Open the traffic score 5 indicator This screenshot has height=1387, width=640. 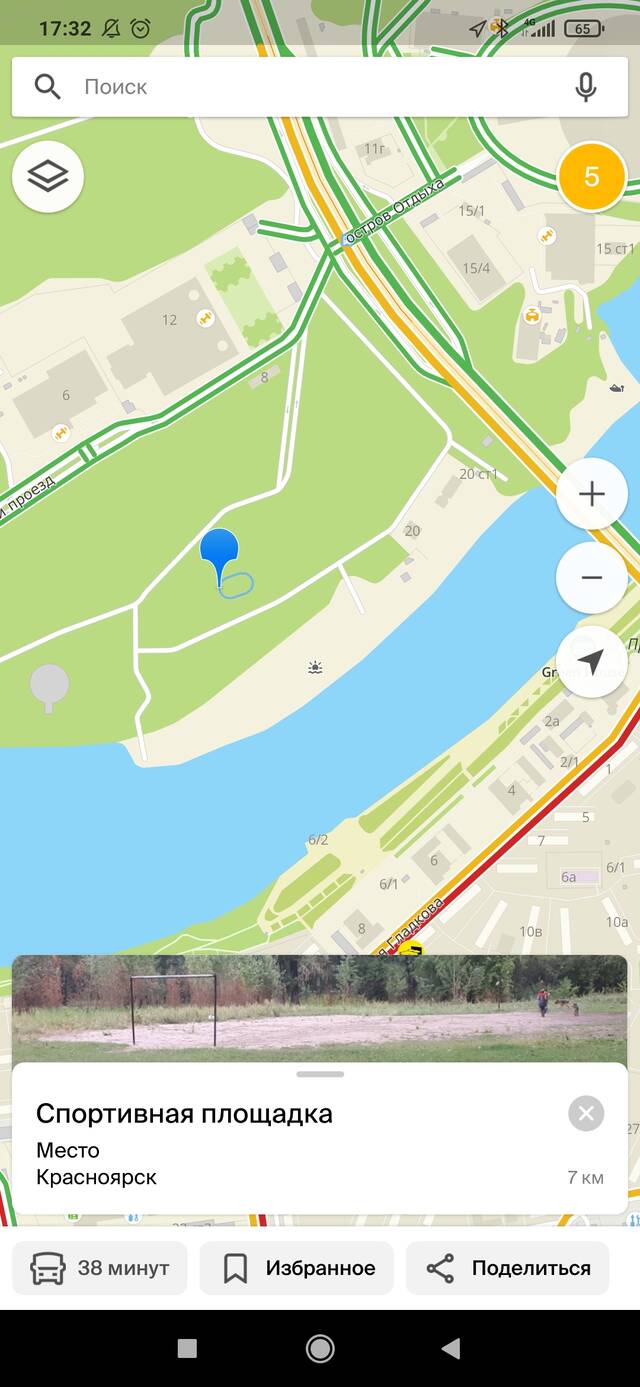[x=591, y=177]
